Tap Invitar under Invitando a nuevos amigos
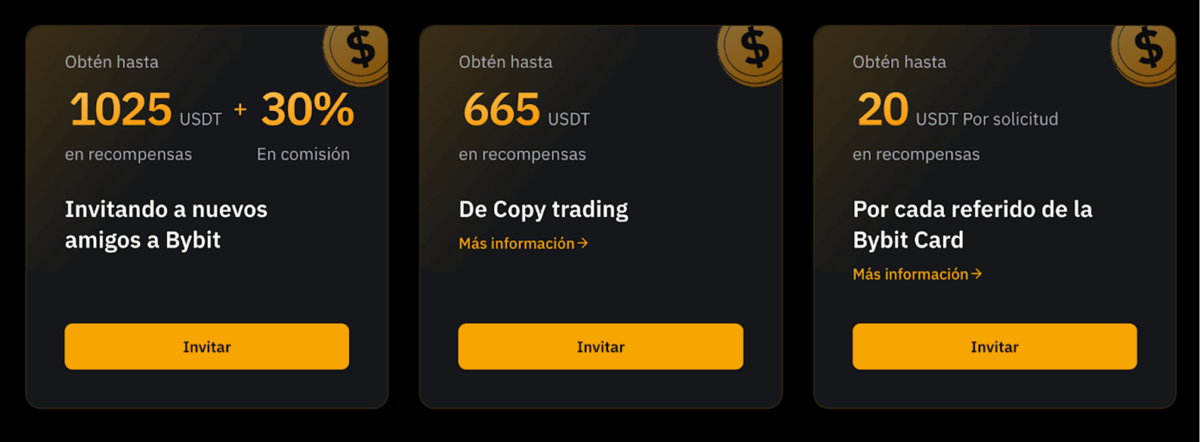This screenshot has width=1200, height=442. click(x=207, y=347)
